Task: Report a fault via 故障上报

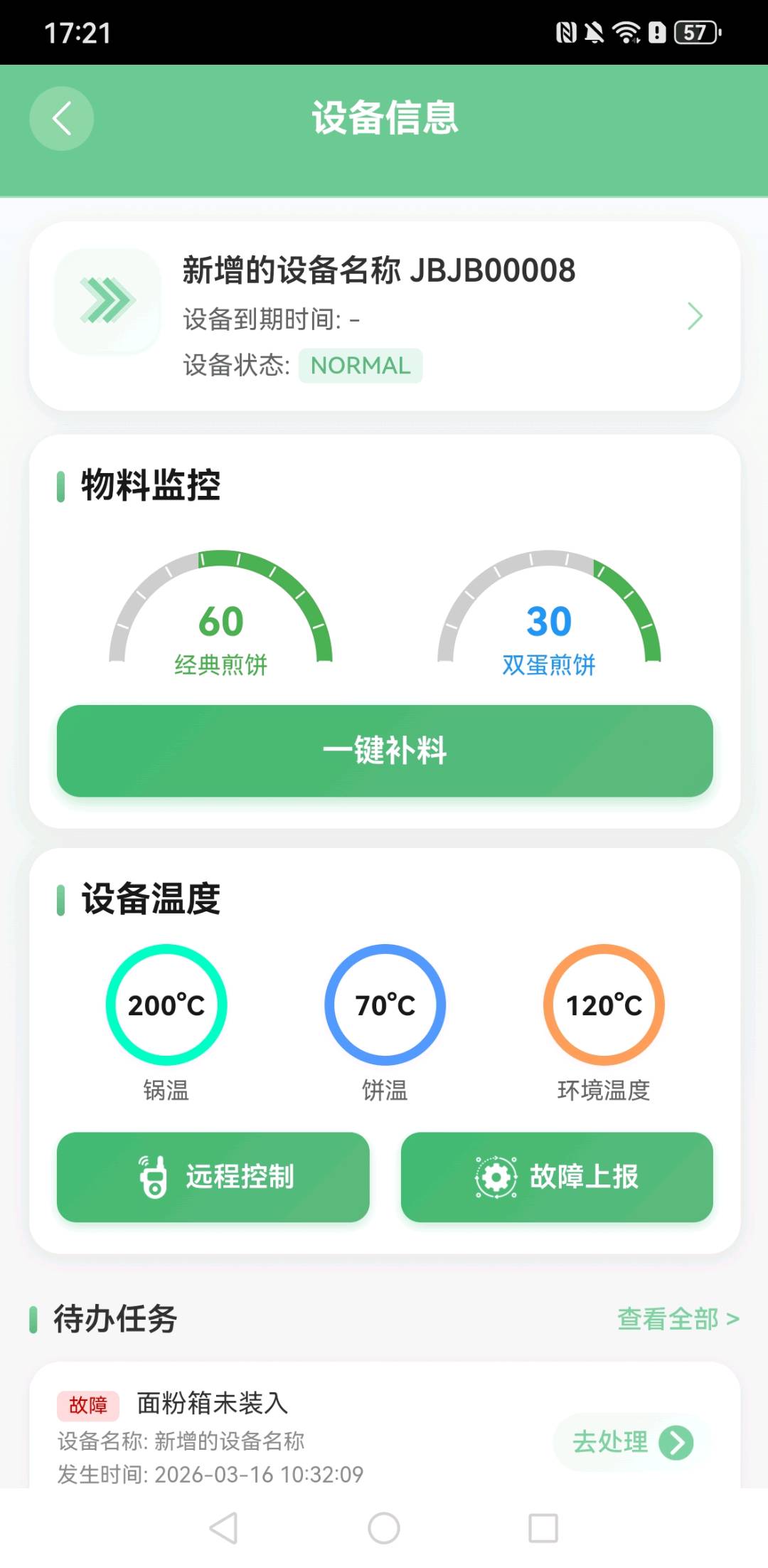Action: [x=557, y=1177]
